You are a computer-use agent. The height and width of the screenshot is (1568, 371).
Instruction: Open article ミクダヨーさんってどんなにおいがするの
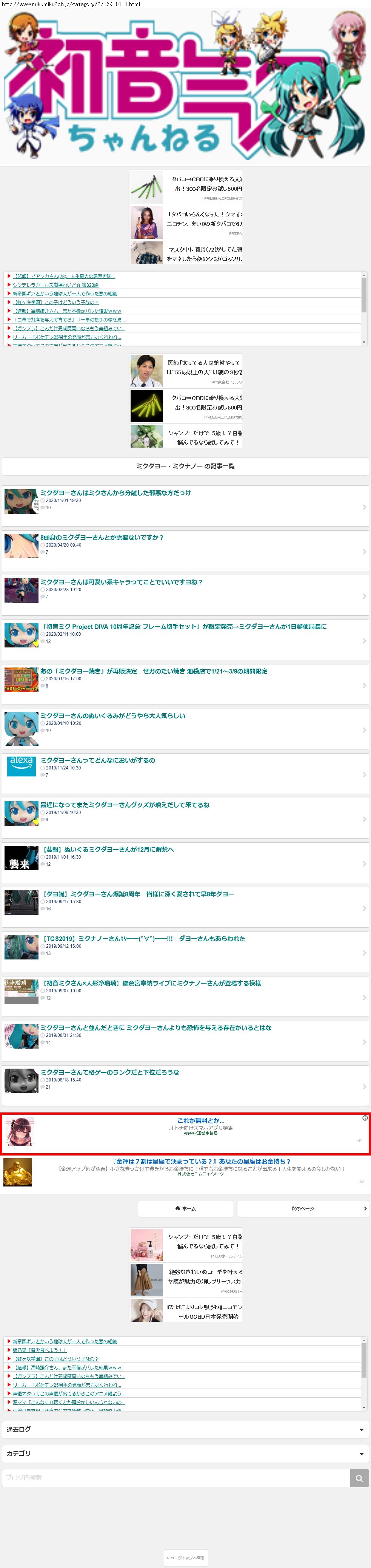pos(97,760)
